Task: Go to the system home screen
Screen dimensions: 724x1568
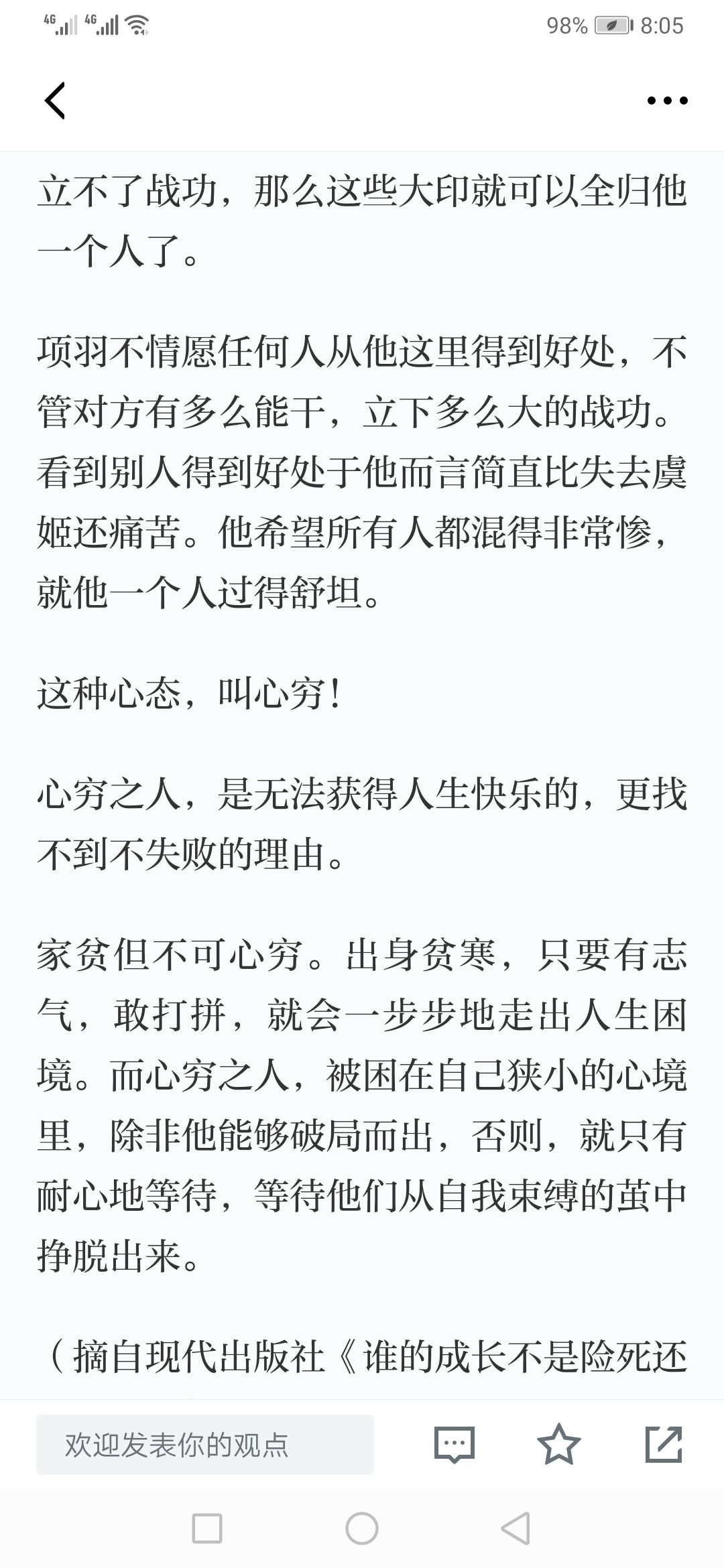Action: click(362, 1528)
